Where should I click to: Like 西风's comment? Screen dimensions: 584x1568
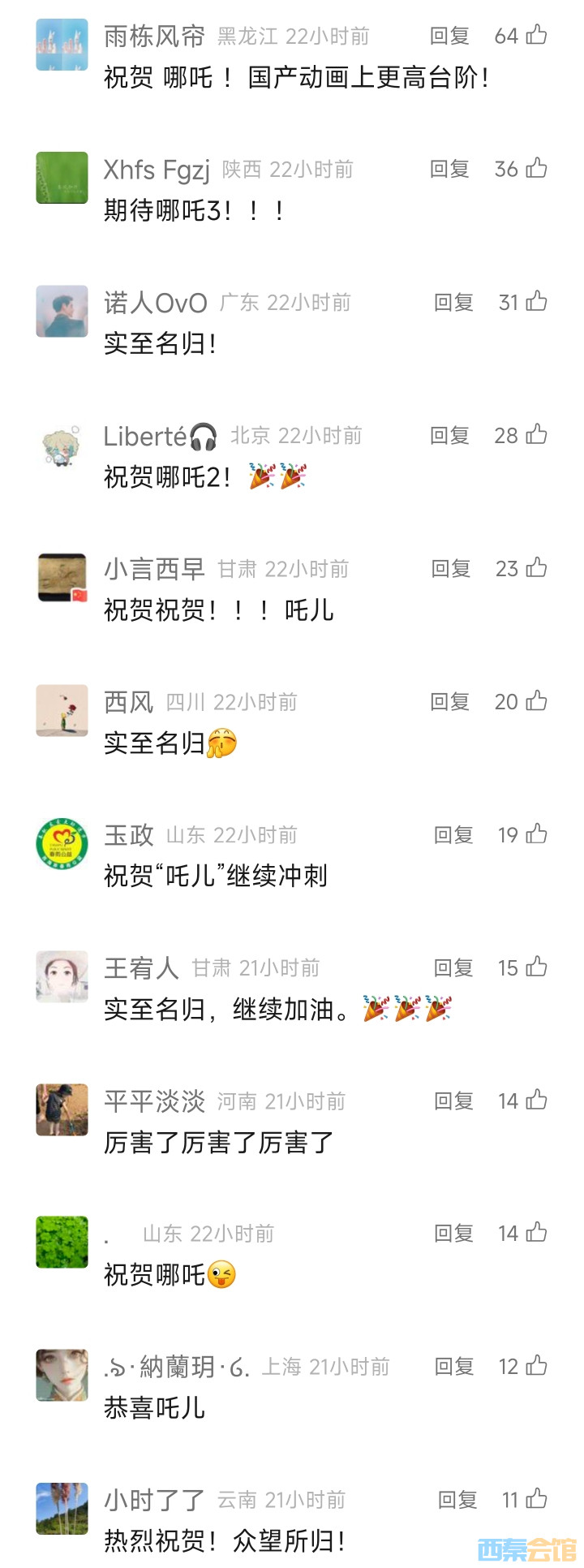[x=536, y=700]
